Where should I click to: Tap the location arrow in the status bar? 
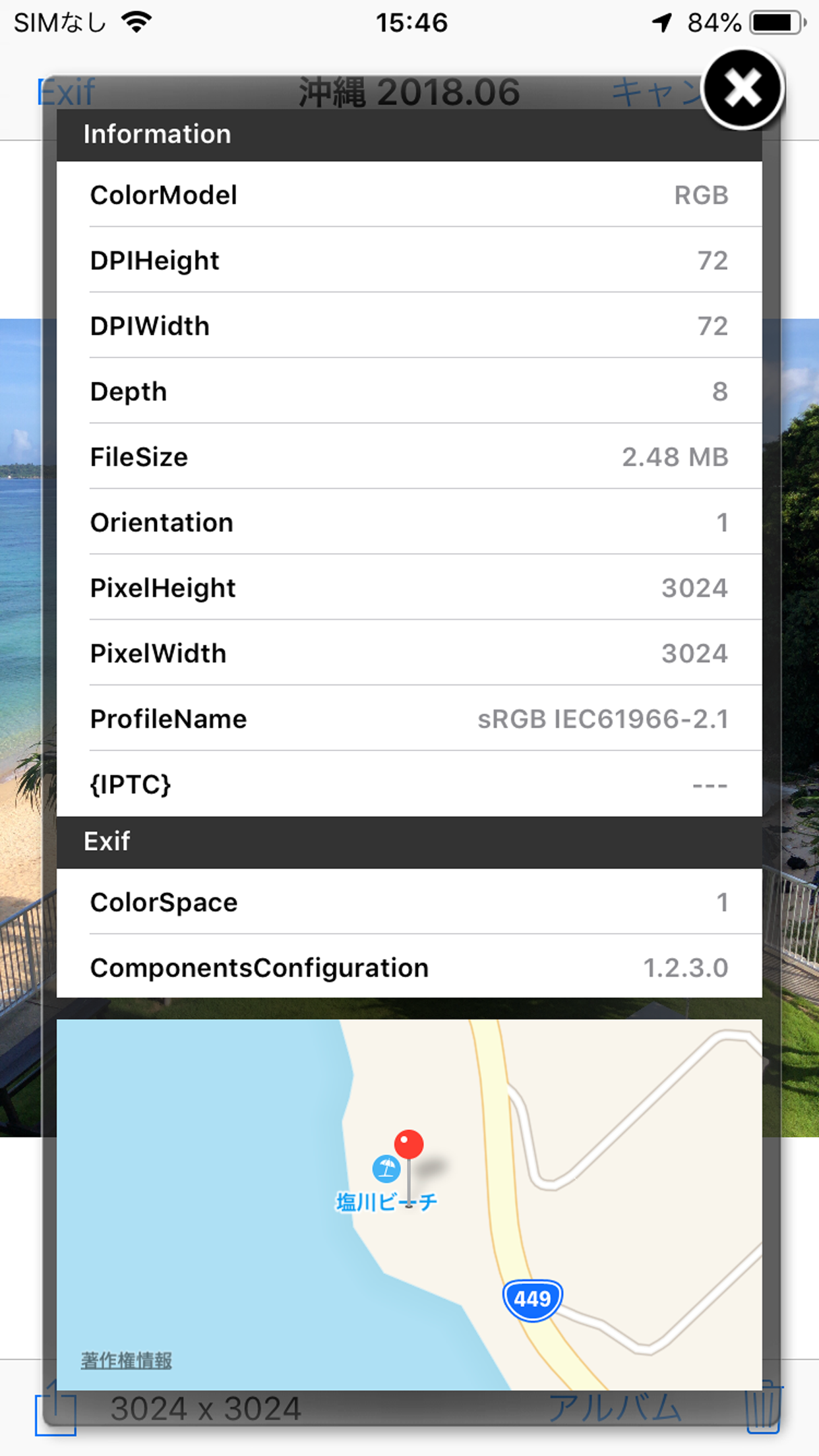click(662, 22)
